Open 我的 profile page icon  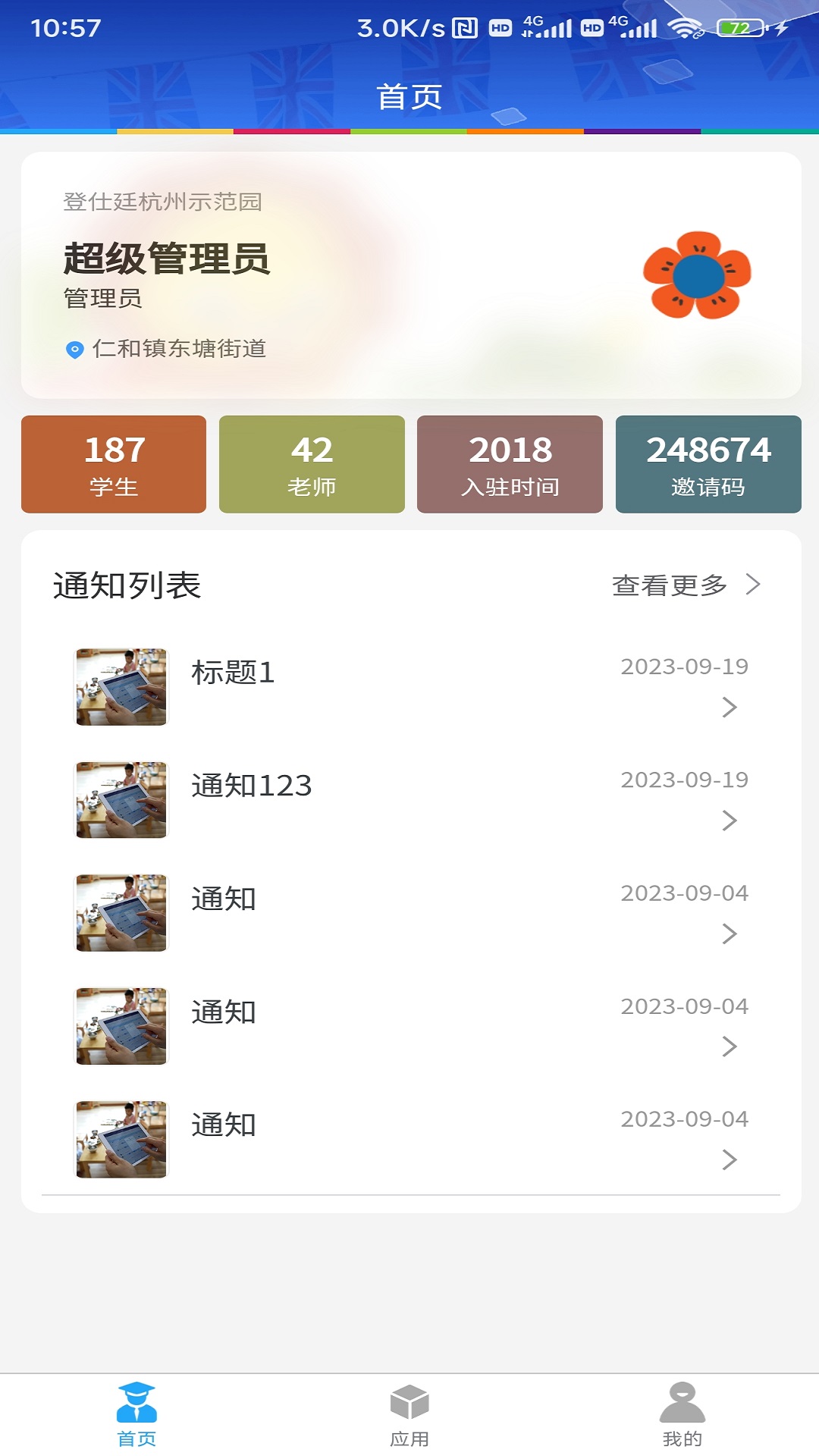[x=680, y=1415]
